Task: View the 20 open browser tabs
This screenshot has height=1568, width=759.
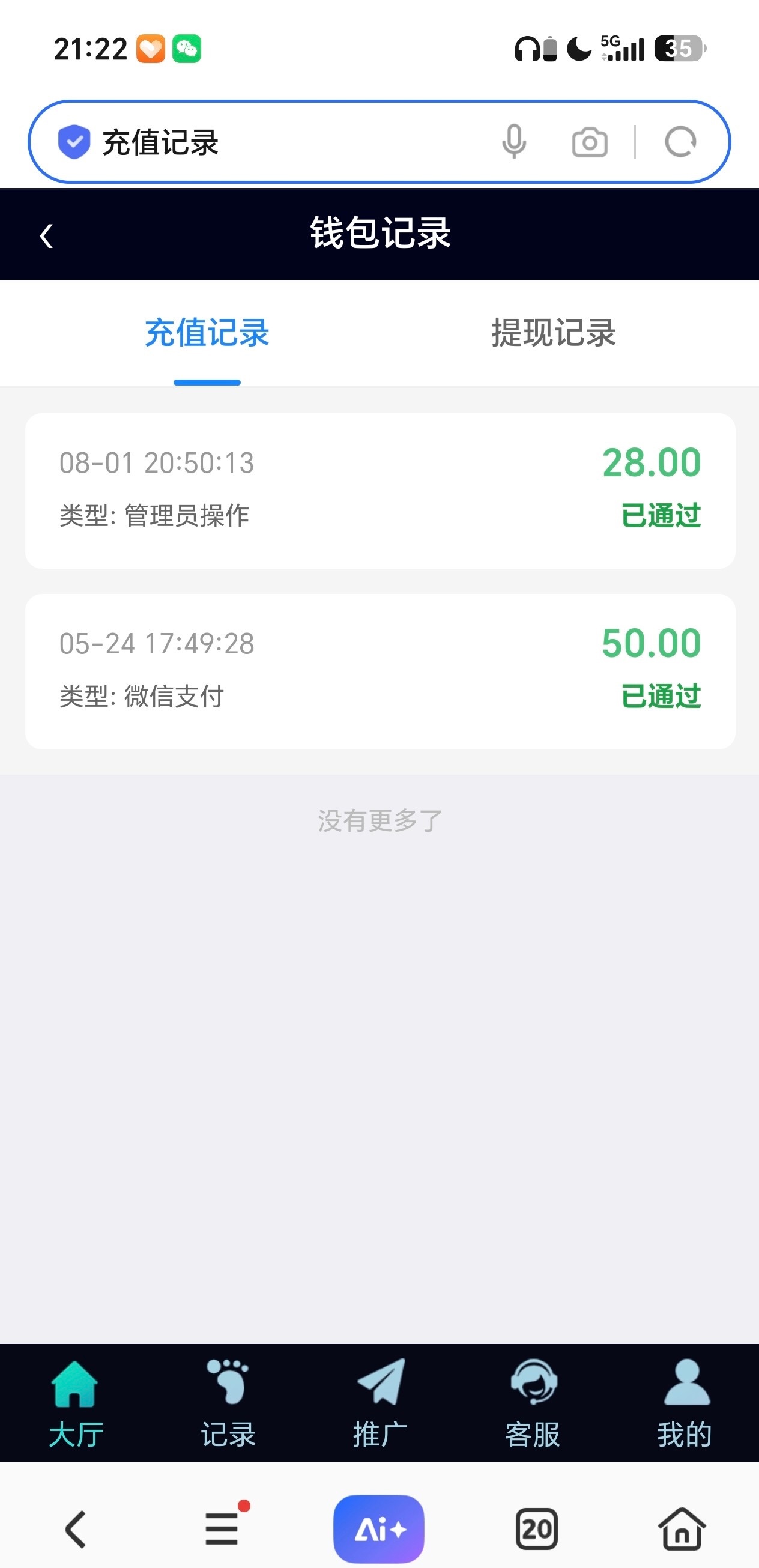Action: click(x=536, y=1528)
